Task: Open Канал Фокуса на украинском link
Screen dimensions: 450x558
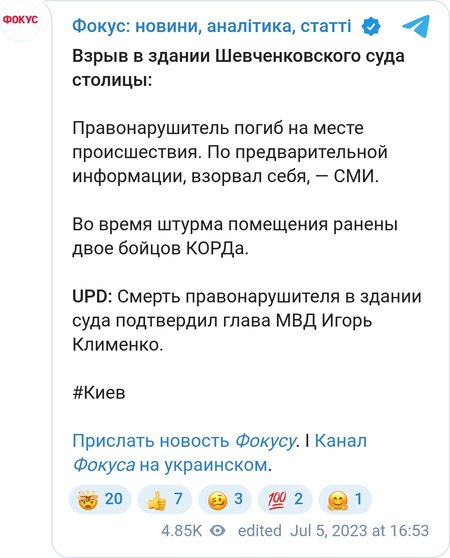Action: point(219,453)
